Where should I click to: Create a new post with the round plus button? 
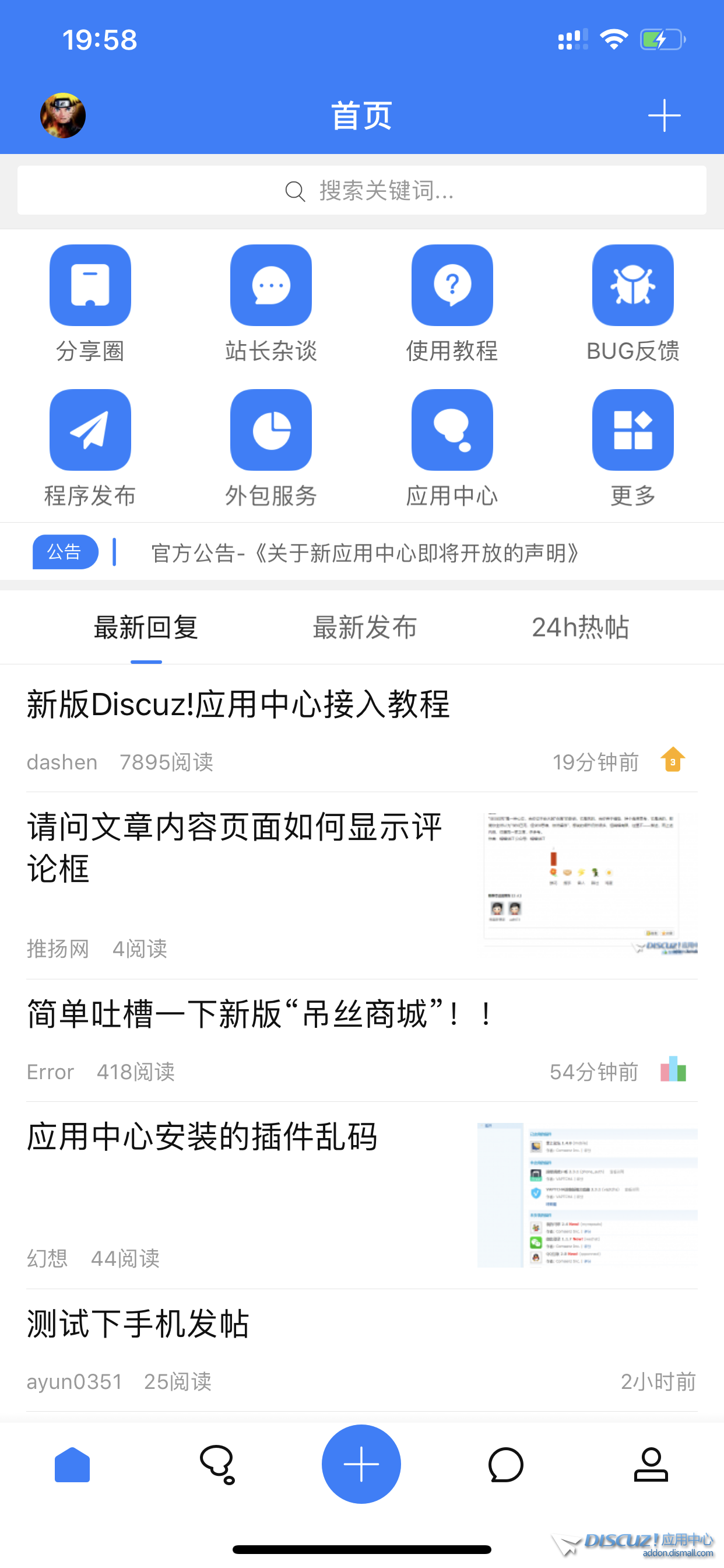(x=361, y=1464)
